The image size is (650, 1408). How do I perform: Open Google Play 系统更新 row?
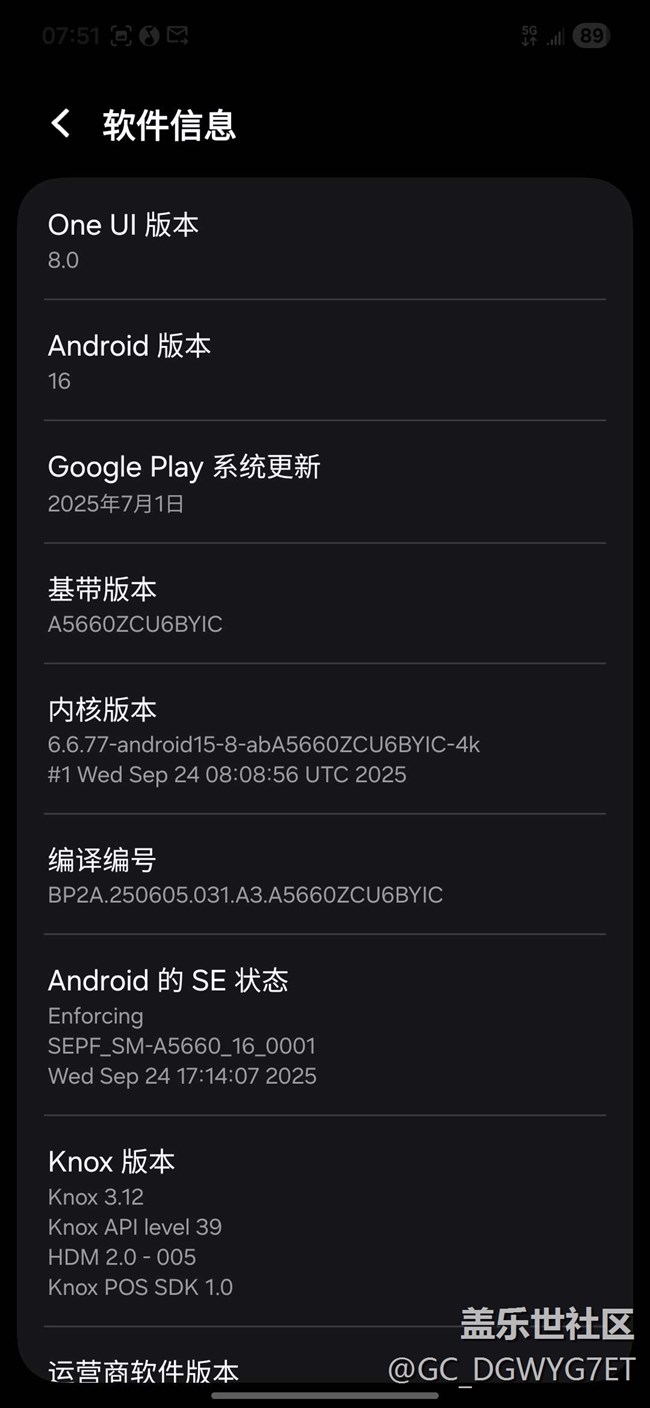(x=324, y=483)
